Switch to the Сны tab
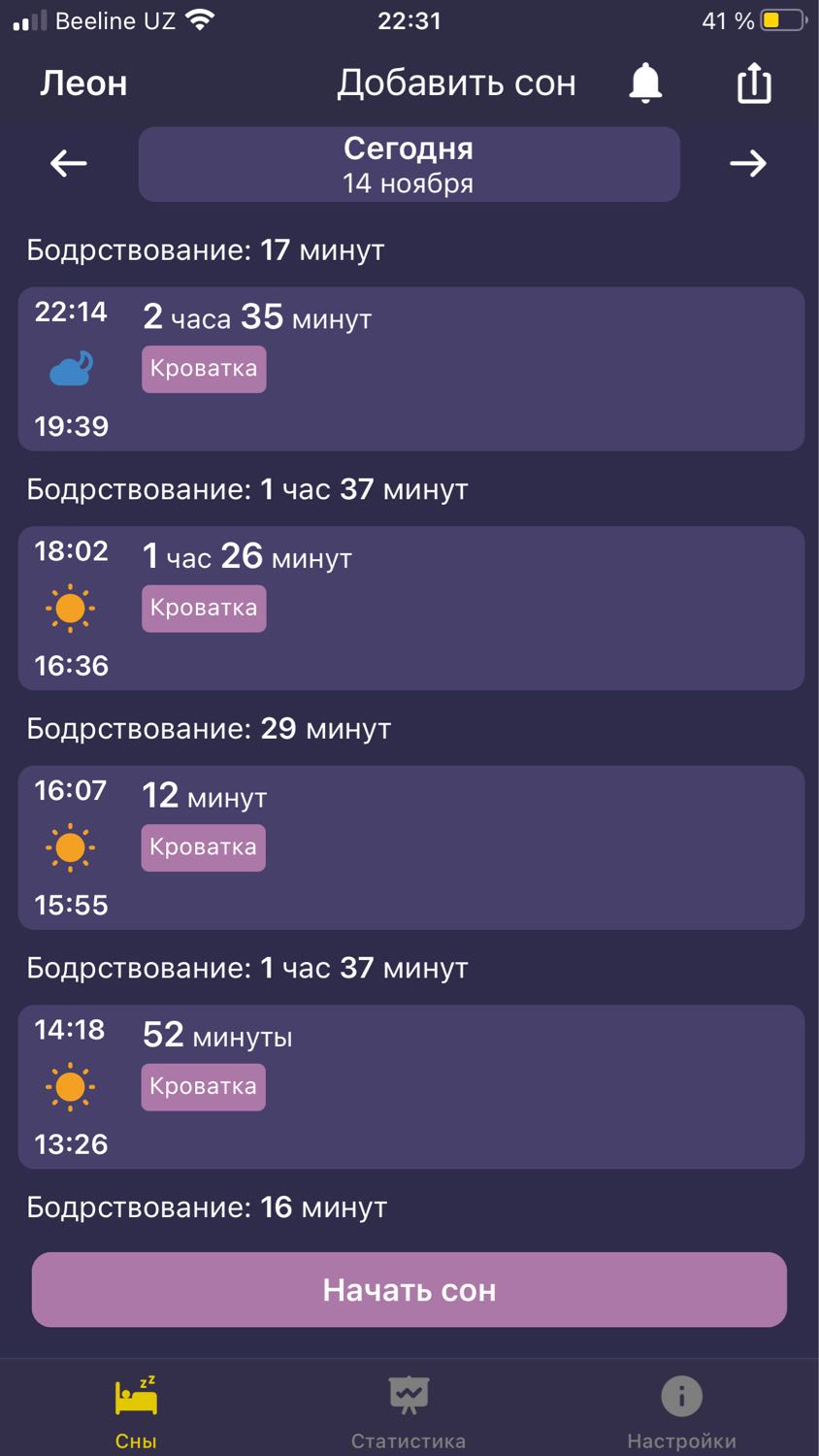This screenshot has height=1456, width=819. (136, 1412)
